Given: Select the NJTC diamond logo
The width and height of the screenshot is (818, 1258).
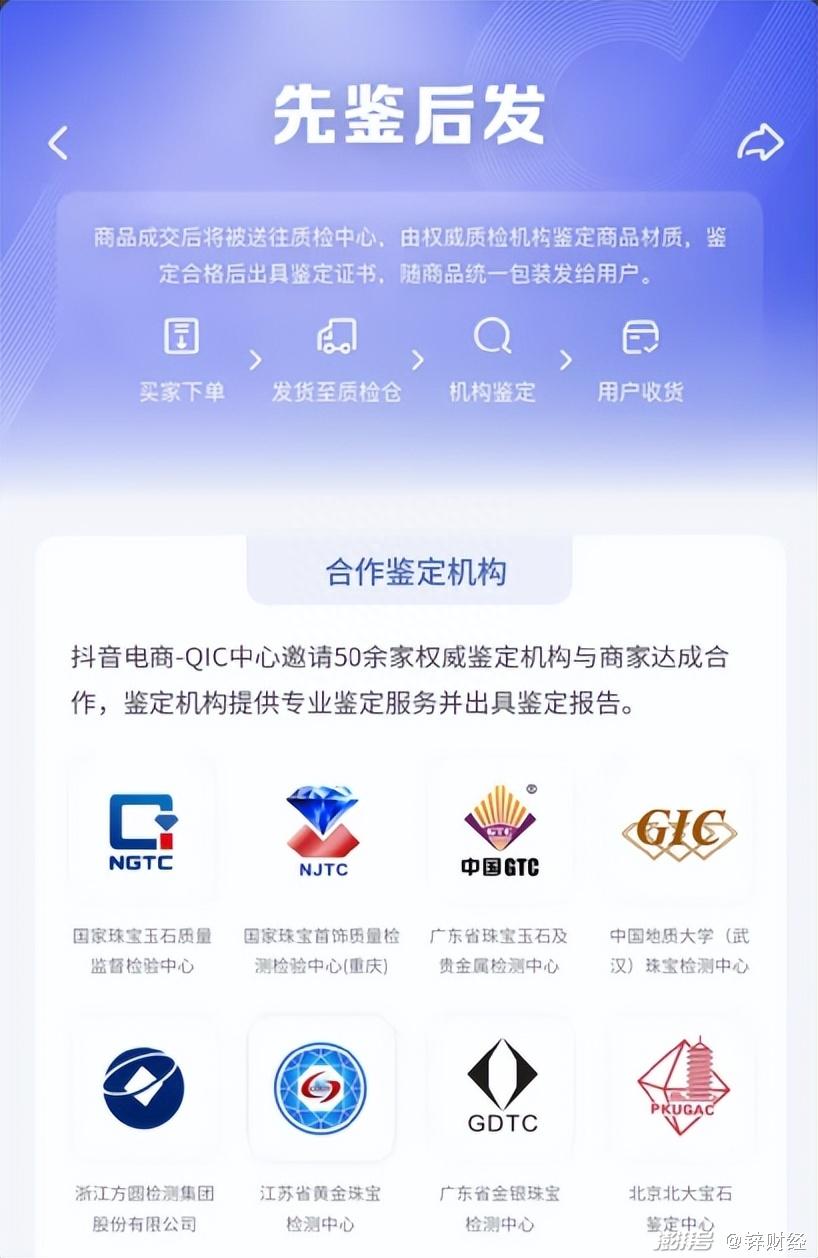Looking at the screenshot, I should tap(320, 830).
